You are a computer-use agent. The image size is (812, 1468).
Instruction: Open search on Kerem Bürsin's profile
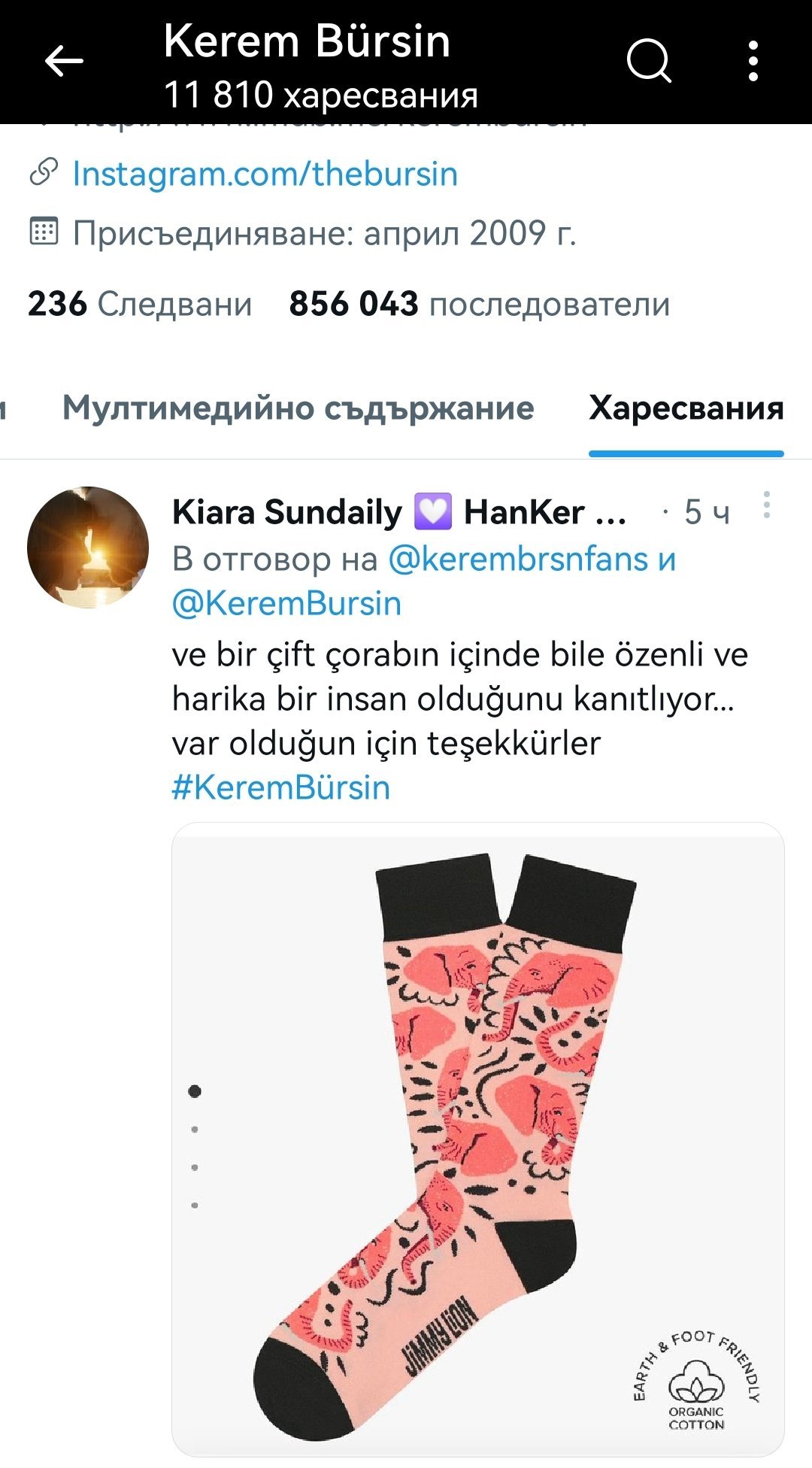pyautogui.click(x=649, y=61)
